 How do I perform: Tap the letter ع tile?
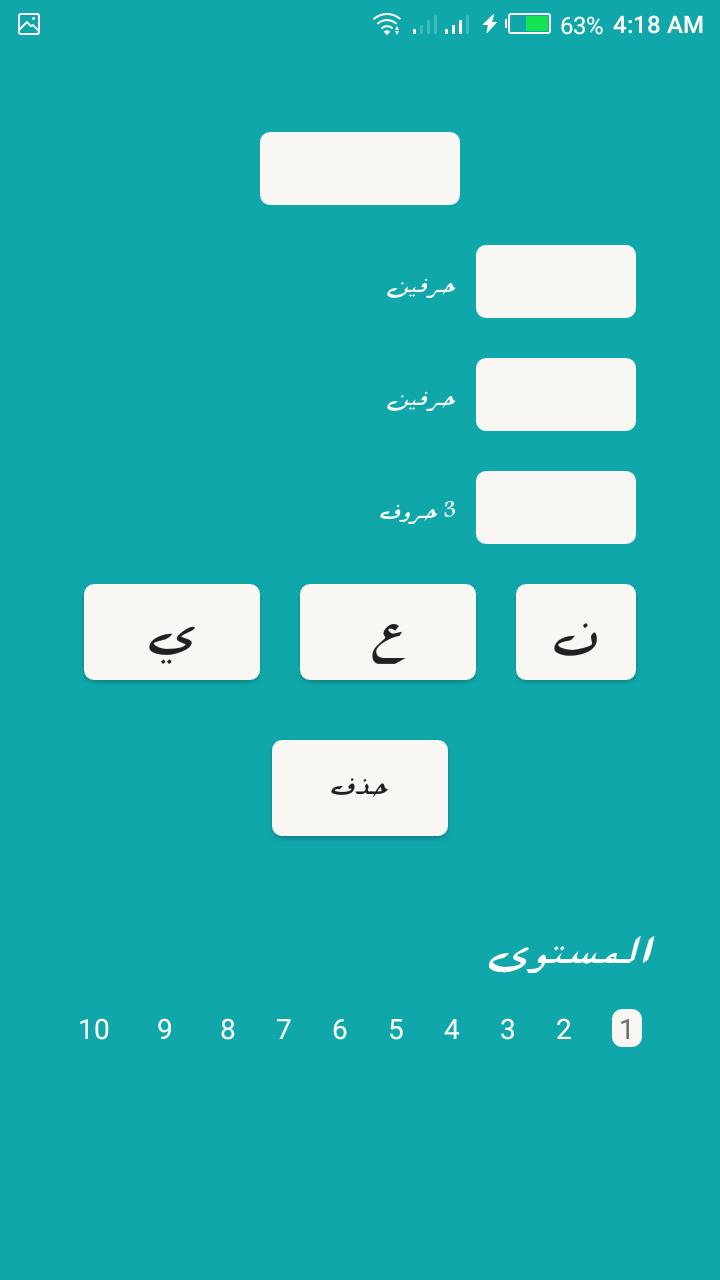point(388,632)
